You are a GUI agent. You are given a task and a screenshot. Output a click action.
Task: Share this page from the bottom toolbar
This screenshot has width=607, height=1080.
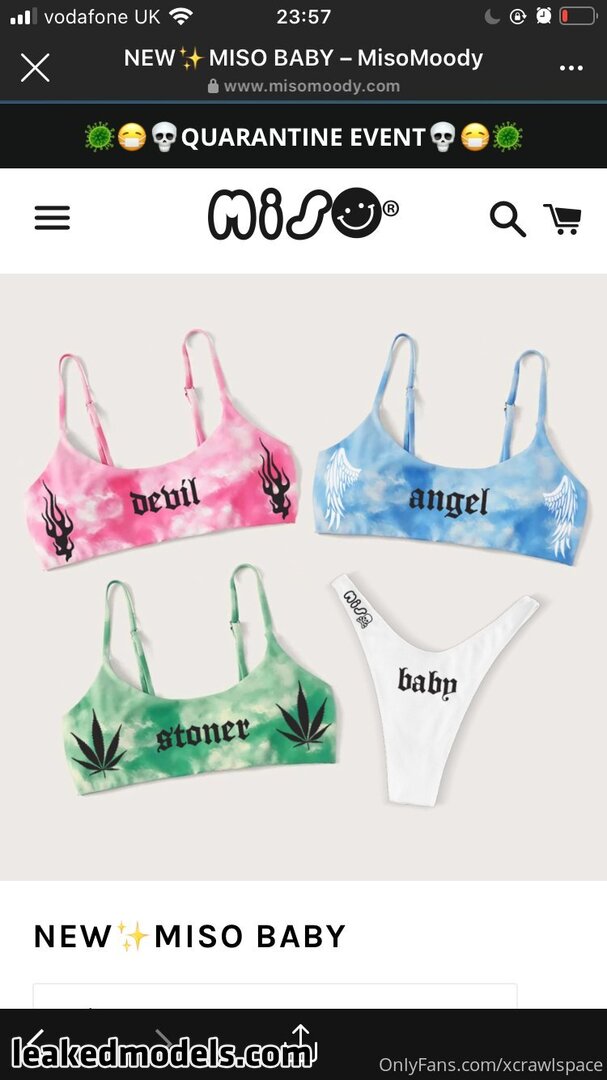(x=301, y=1040)
